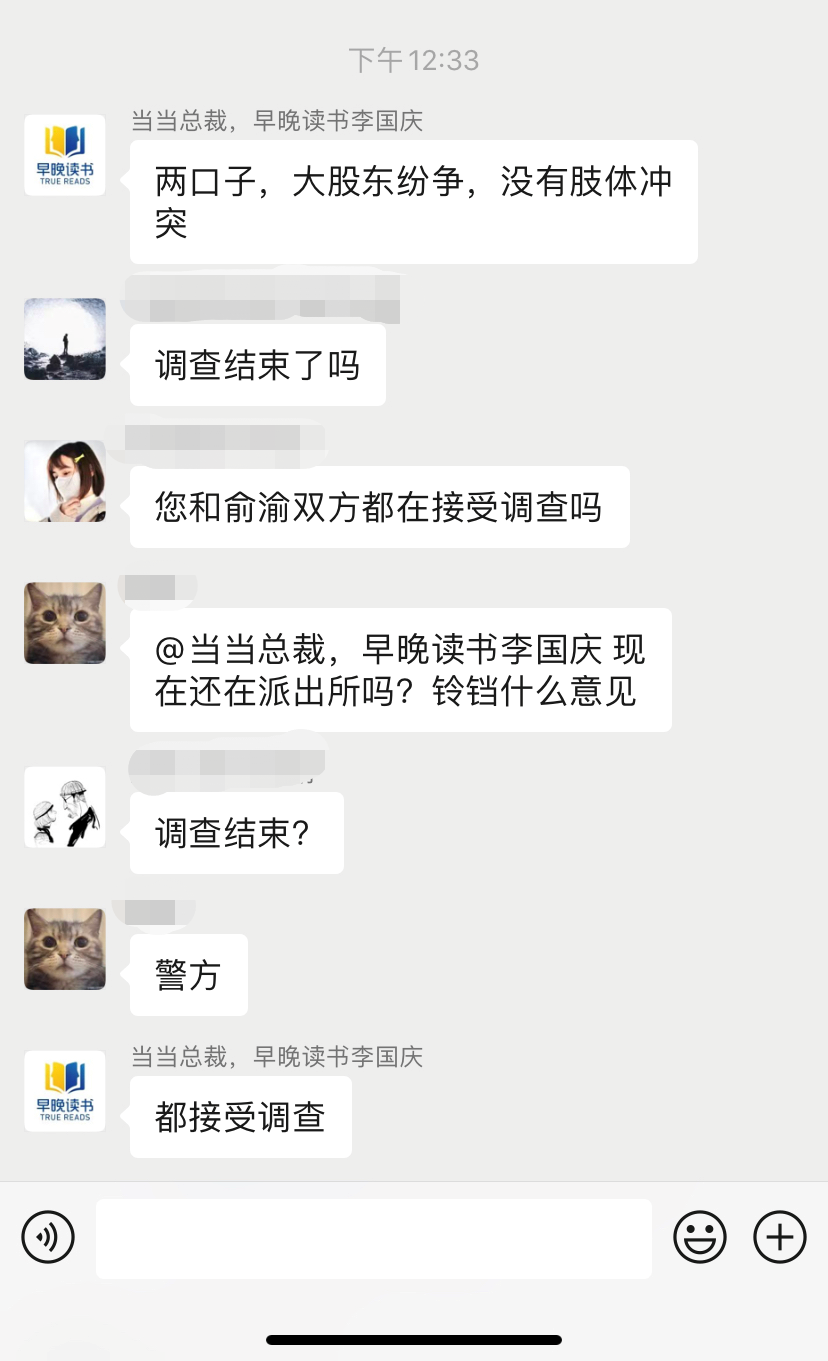Viewport: 828px width, 1361px height.
Task: Open the plus attachments menu
Action: click(780, 1238)
